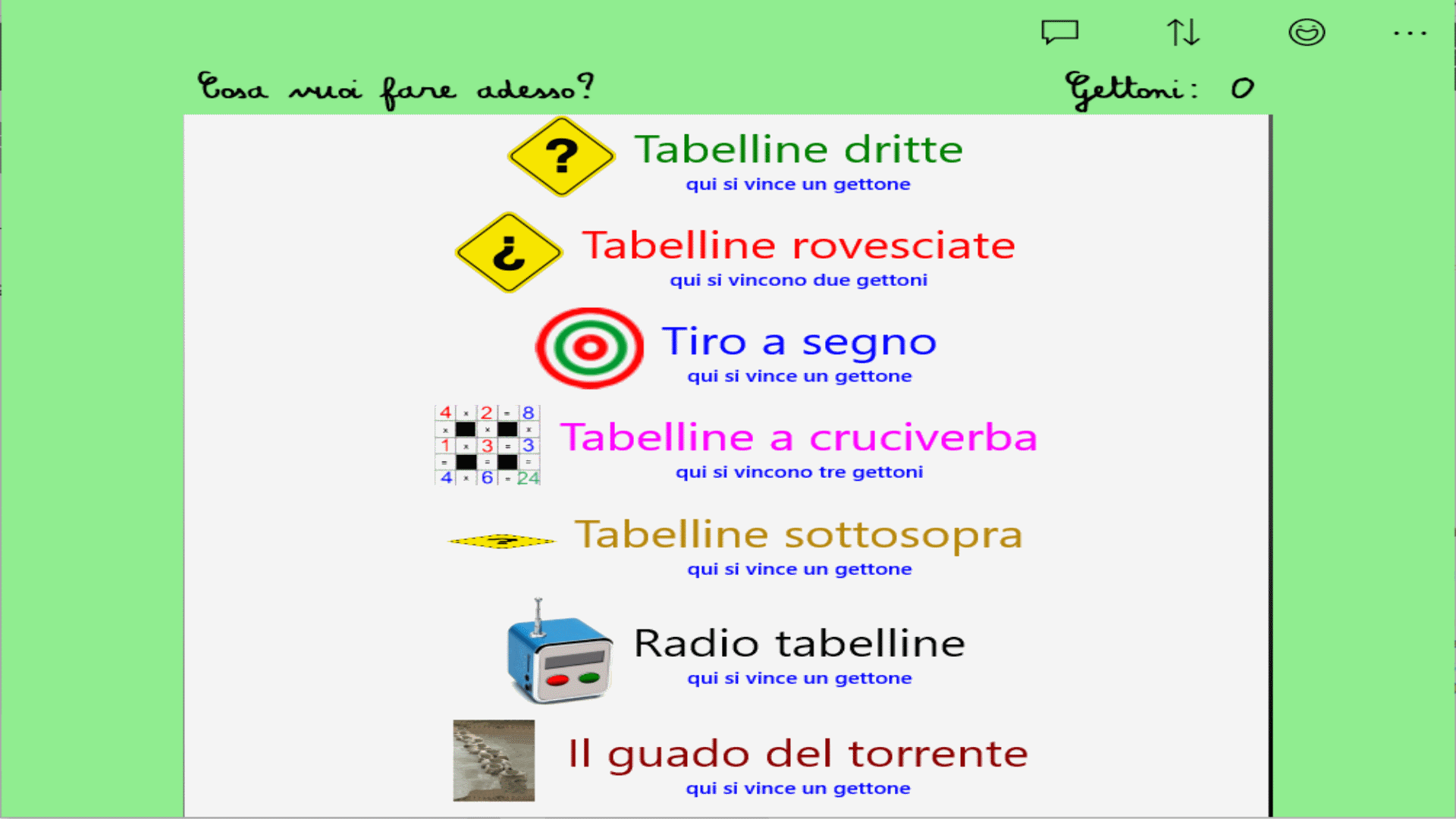Open Il guado del torrente

(798, 754)
